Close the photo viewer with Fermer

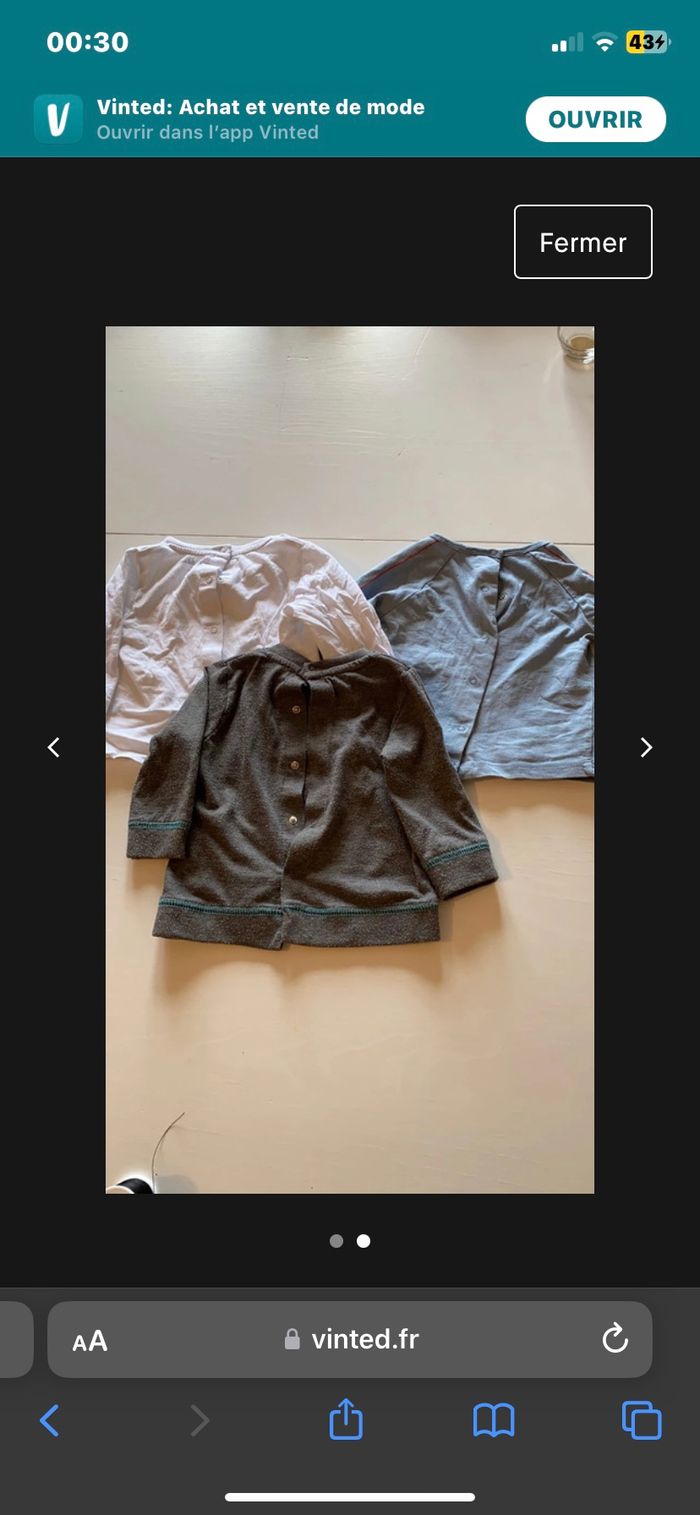(x=583, y=242)
